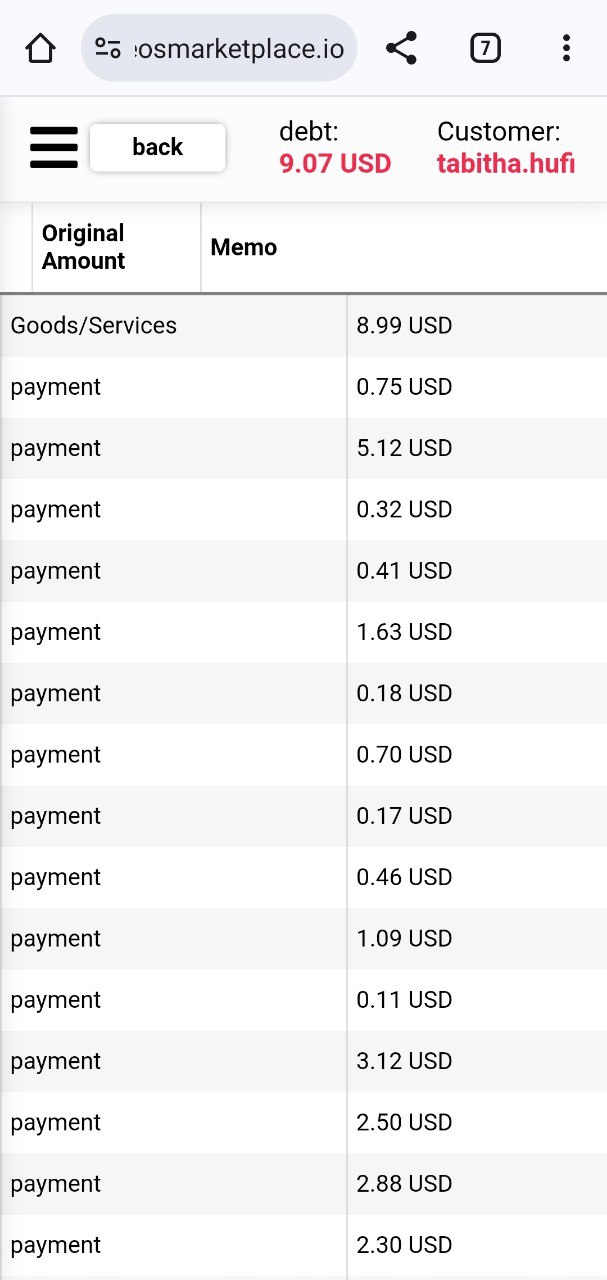Share this page
Image resolution: width=607 pixels, height=1280 pixels.
[401, 48]
